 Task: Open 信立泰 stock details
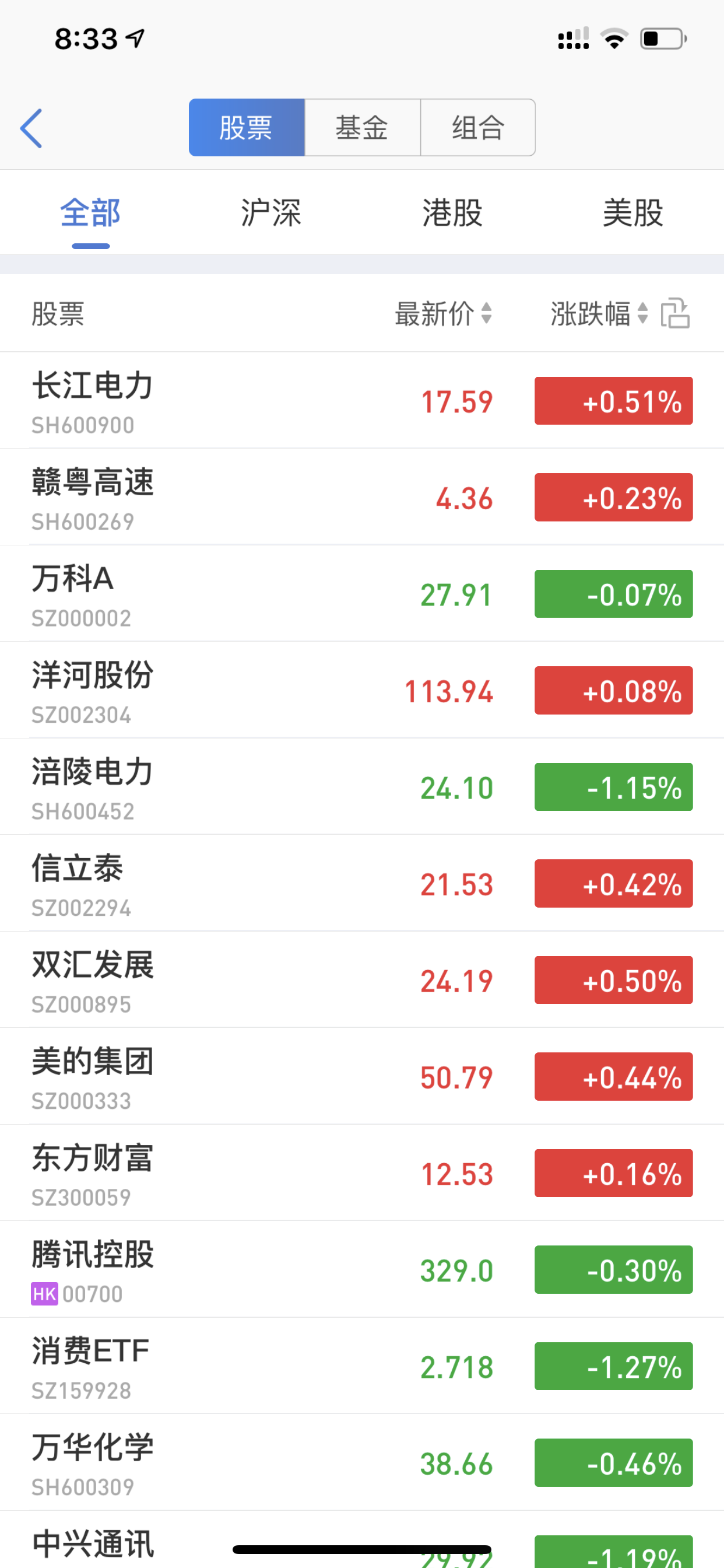362,883
